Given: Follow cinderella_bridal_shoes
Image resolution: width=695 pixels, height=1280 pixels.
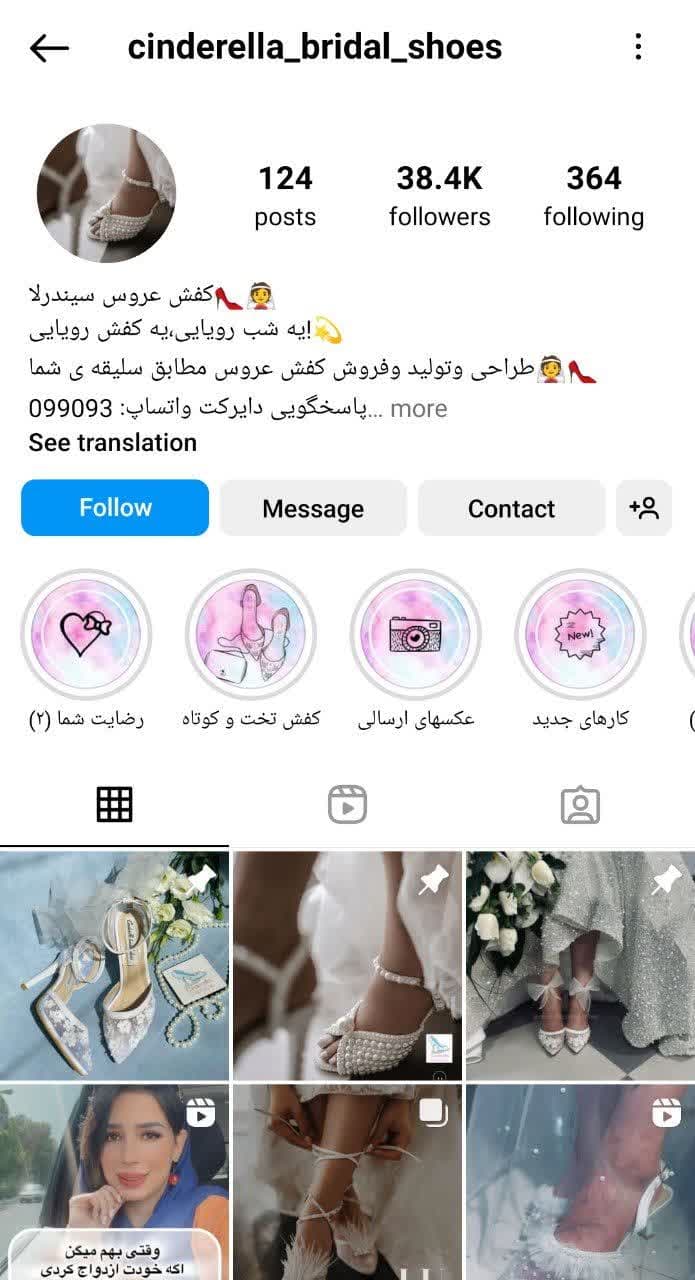Looking at the screenshot, I should point(115,508).
